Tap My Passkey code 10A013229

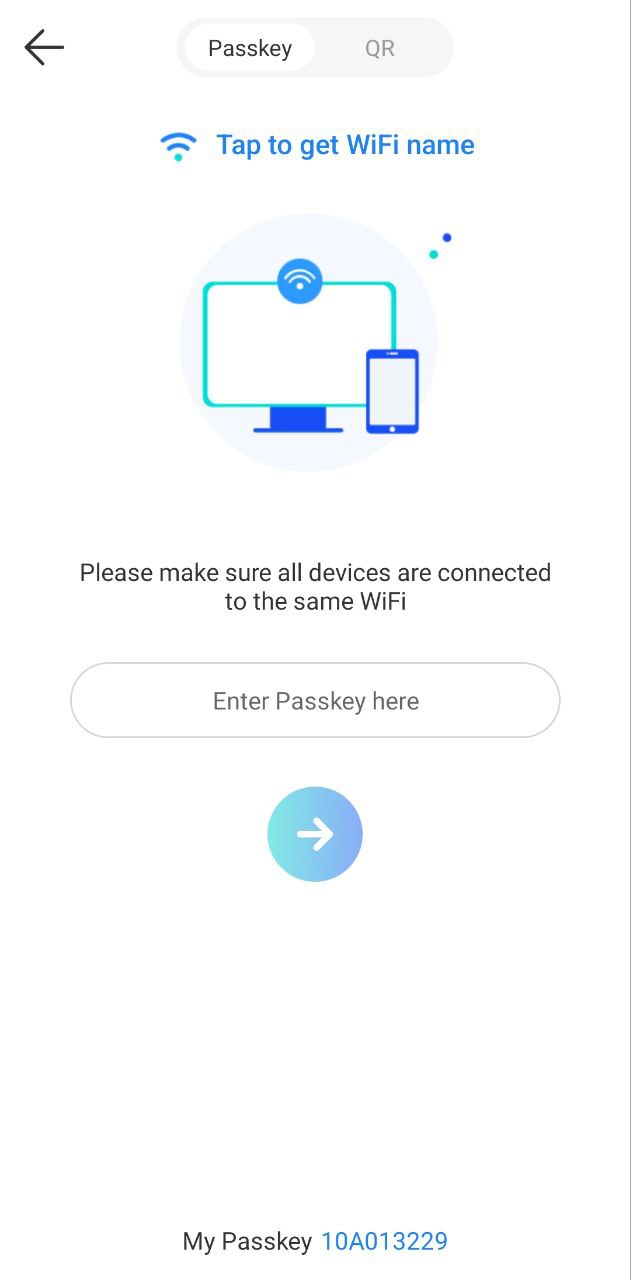pos(384,1242)
